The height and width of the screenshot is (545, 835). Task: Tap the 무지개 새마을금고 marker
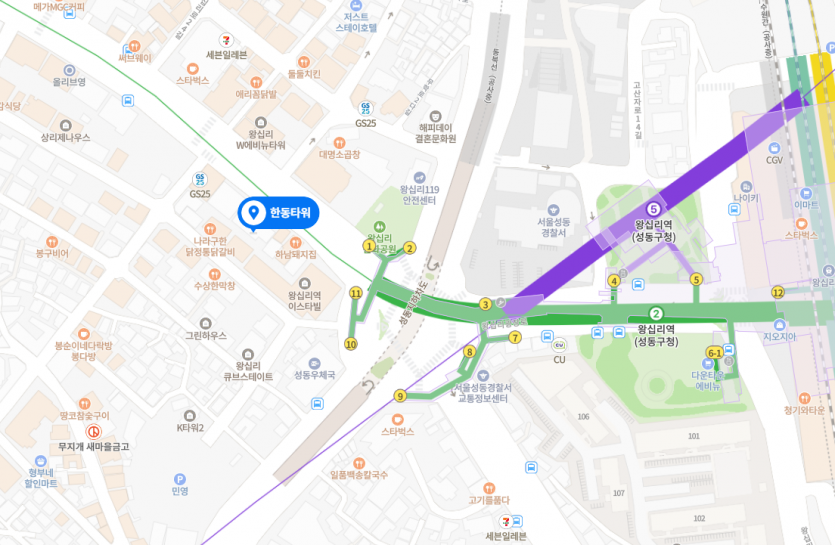coord(93,432)
